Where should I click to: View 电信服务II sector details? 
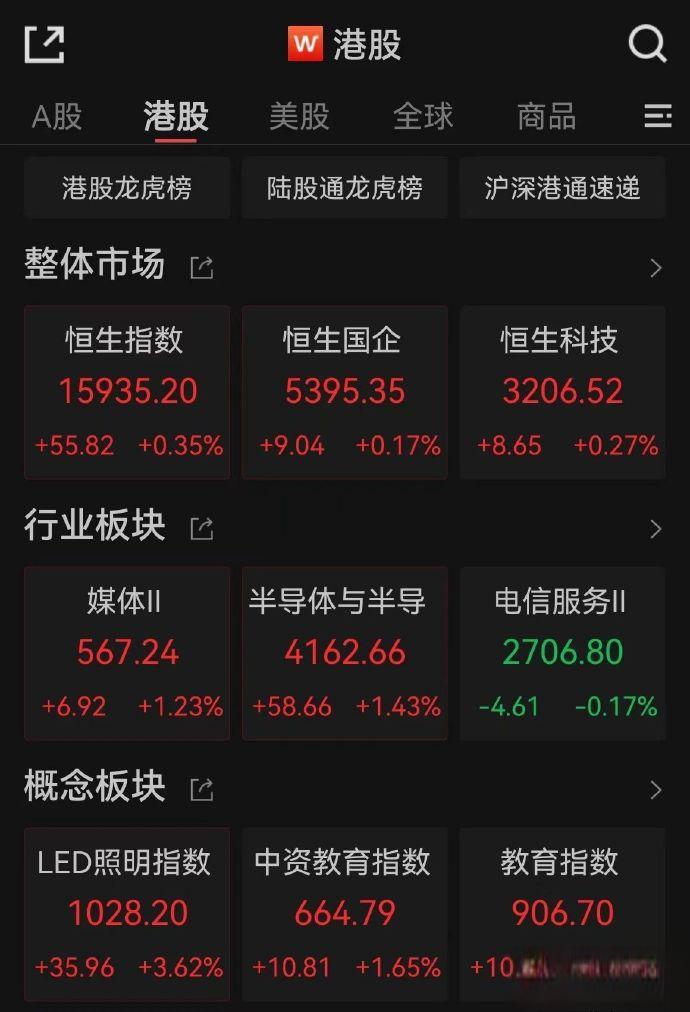click(562, 653)
